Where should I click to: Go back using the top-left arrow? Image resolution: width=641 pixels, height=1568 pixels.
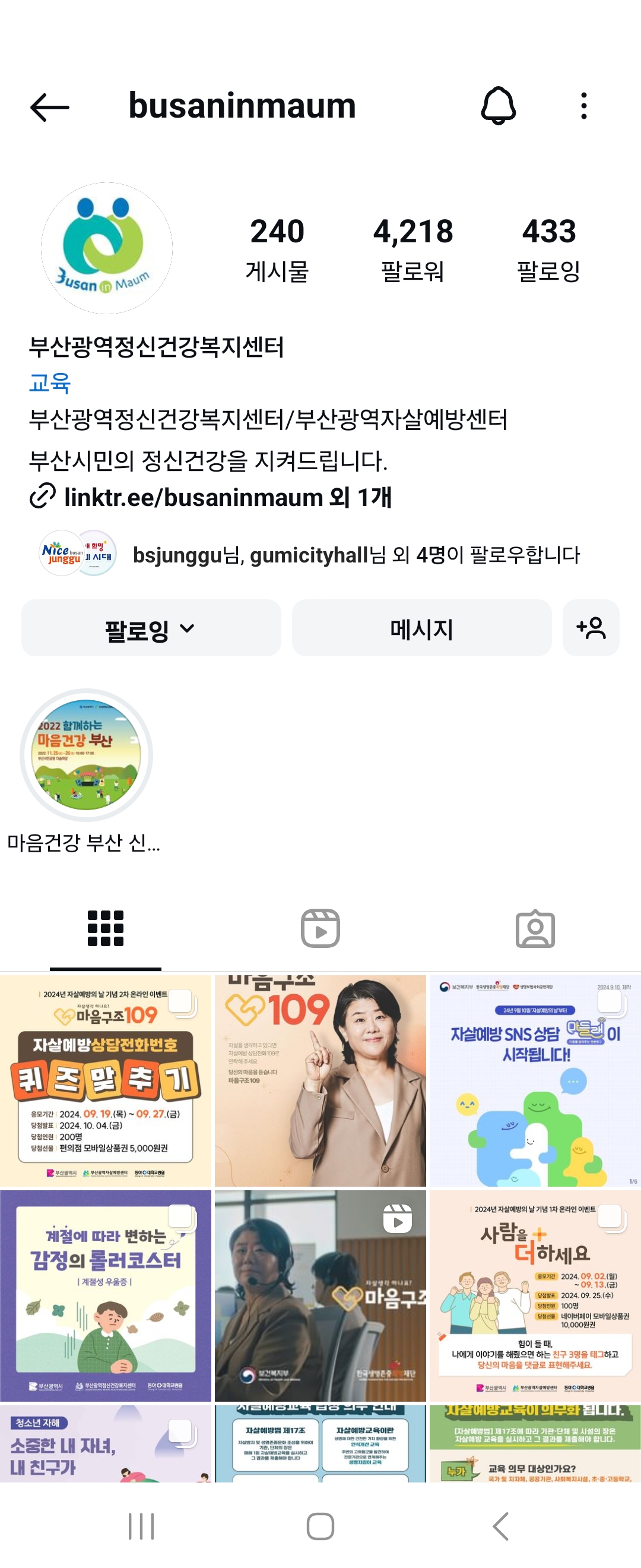[x=50, y=107]
